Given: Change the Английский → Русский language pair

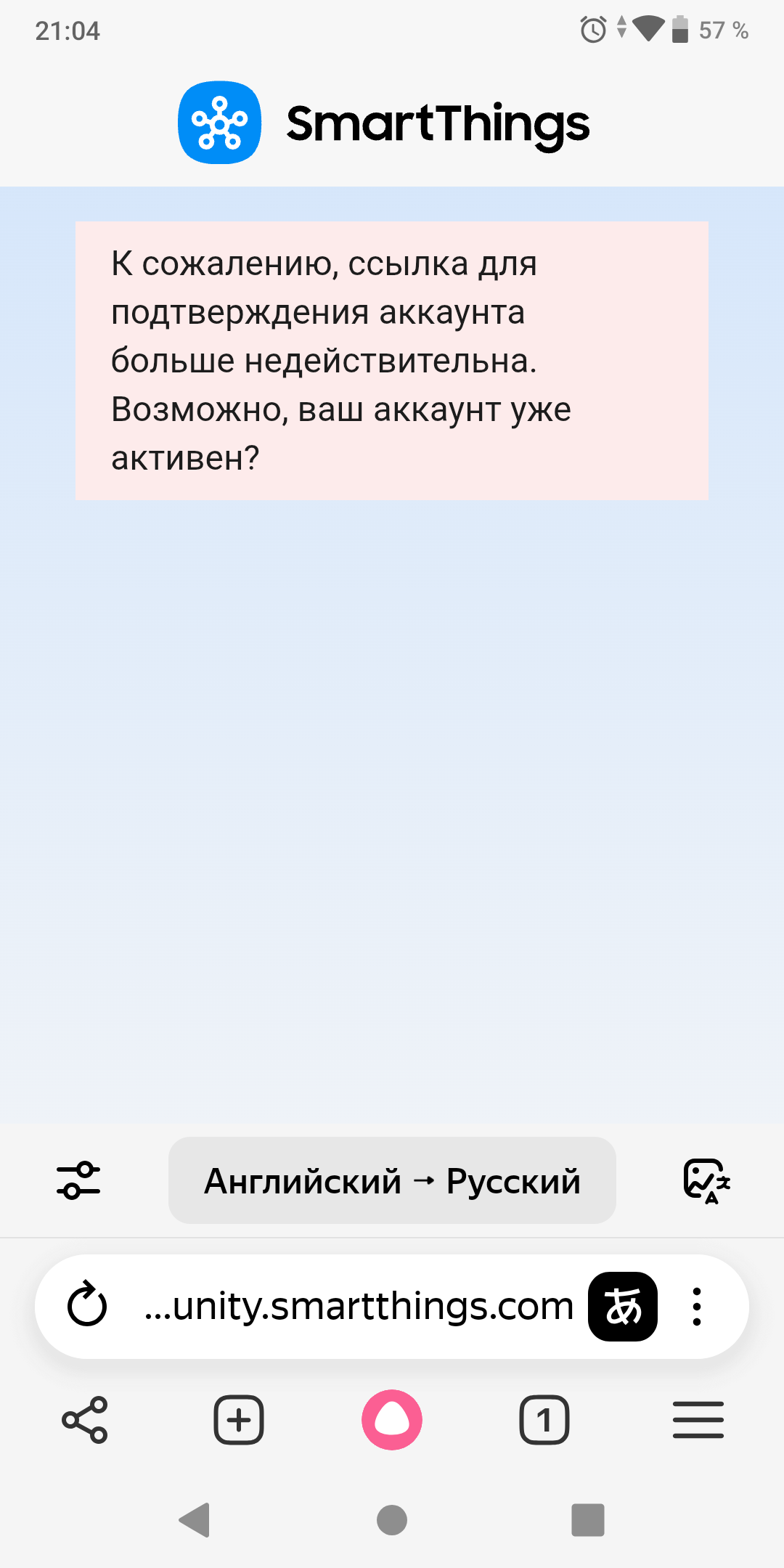Looking at the screenshot, I should (392, 1180).
